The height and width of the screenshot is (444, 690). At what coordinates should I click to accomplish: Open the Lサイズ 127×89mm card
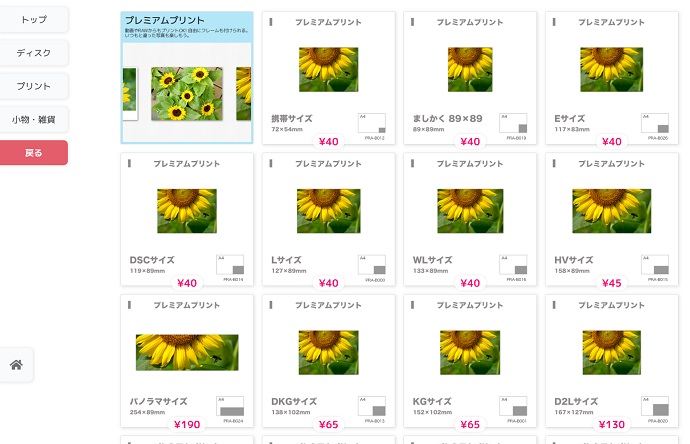[328, 220]
